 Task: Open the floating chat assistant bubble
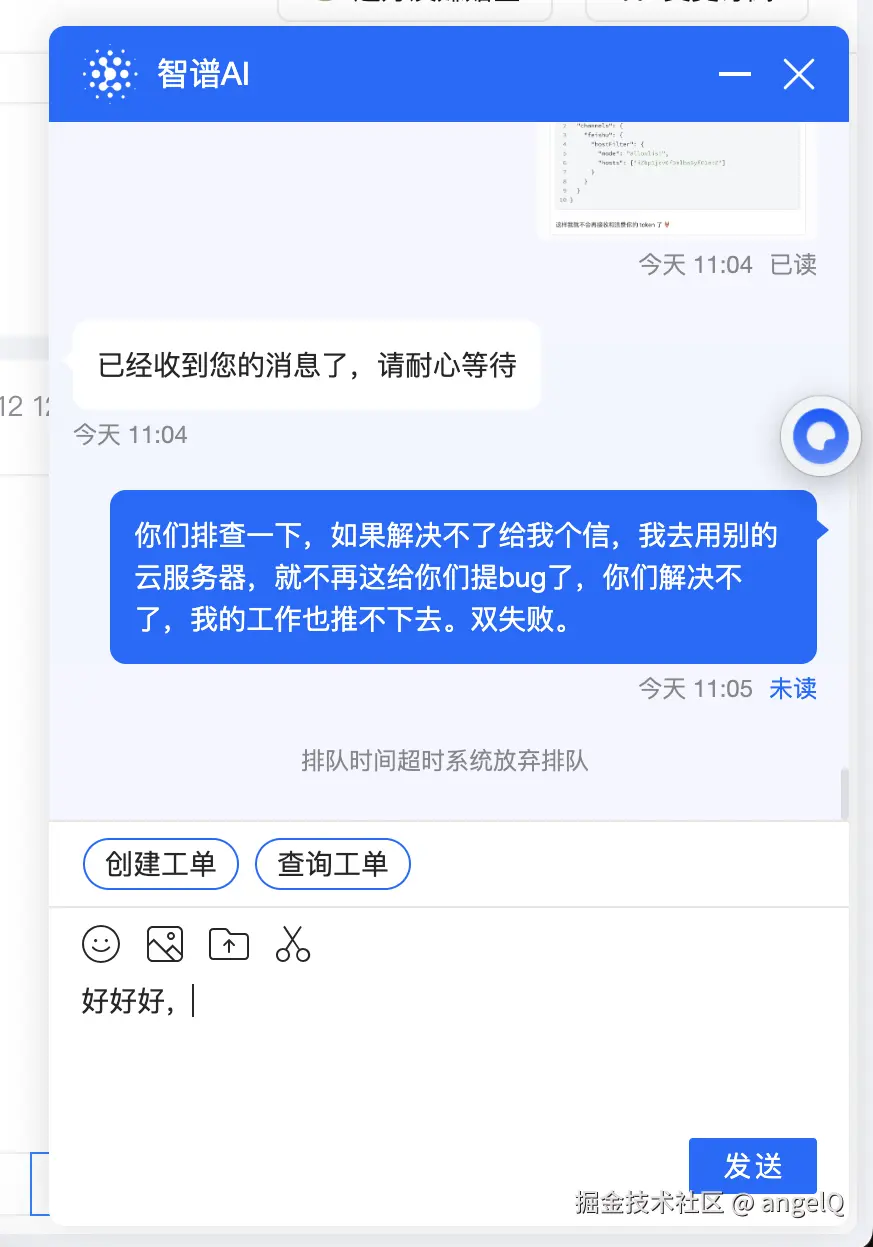point(820,436)
